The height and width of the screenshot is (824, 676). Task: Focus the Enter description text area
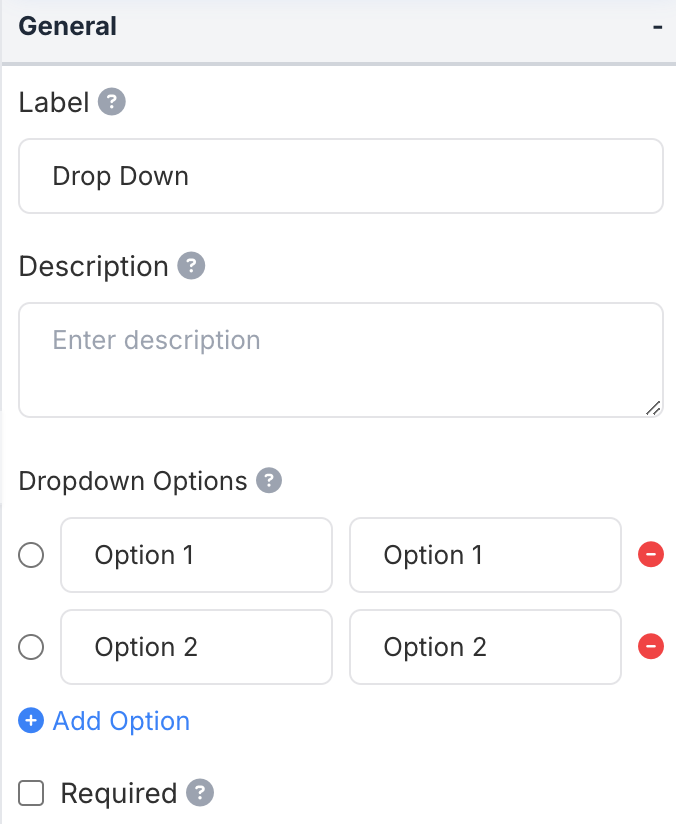(340, 360)
